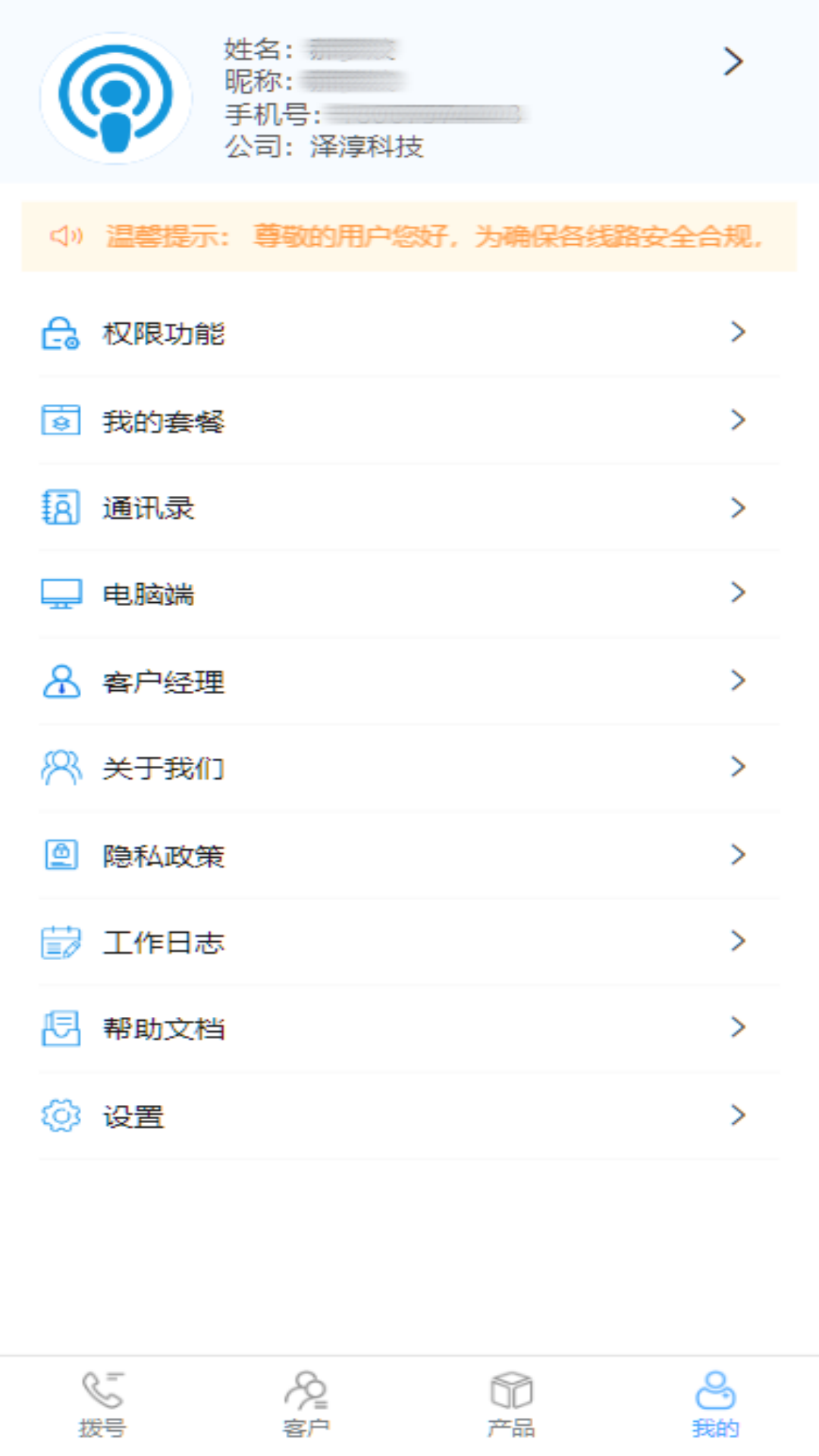Open 工作日志
Image resolution: width=819 pixels, height=1456 pixels.
pos(409,943)
